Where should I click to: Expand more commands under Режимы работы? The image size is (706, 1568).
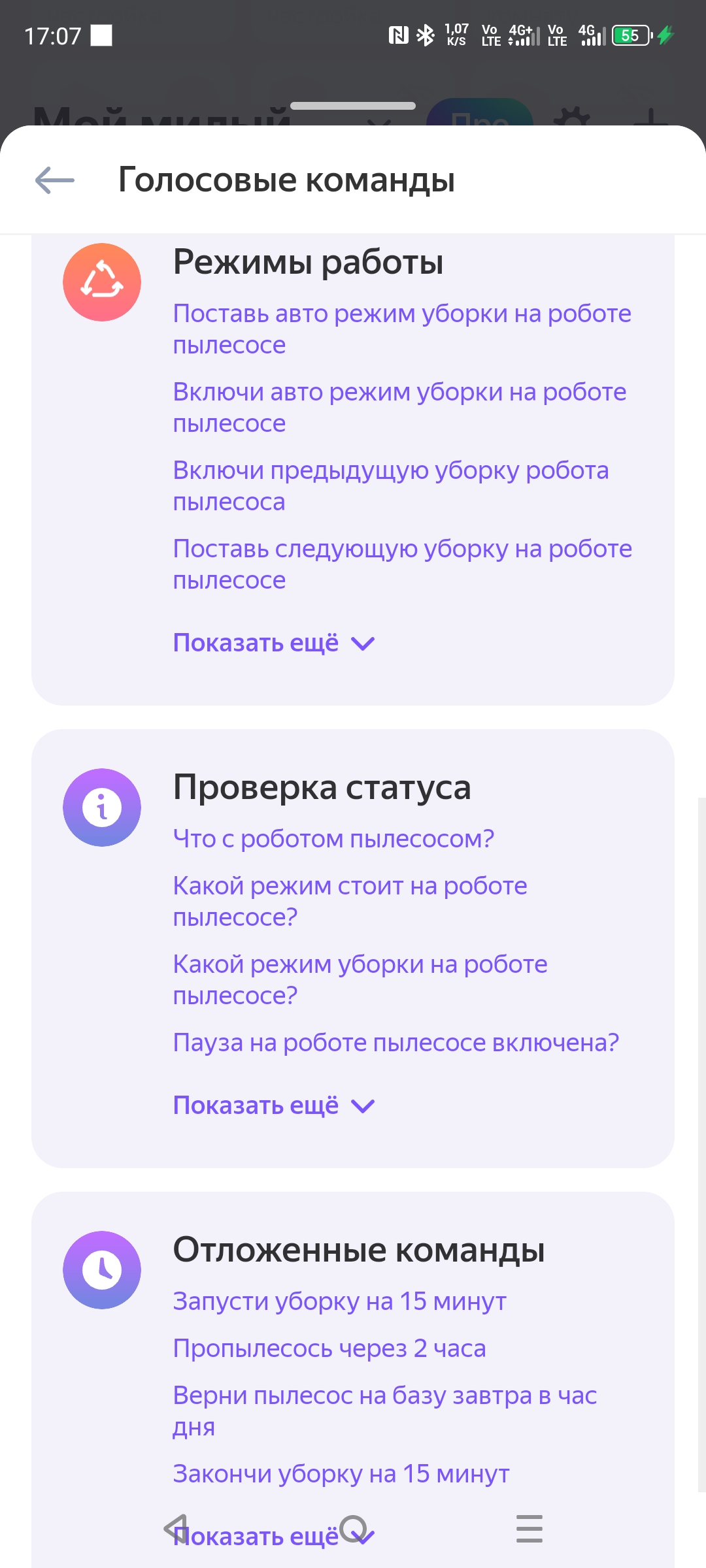[273, 644]
